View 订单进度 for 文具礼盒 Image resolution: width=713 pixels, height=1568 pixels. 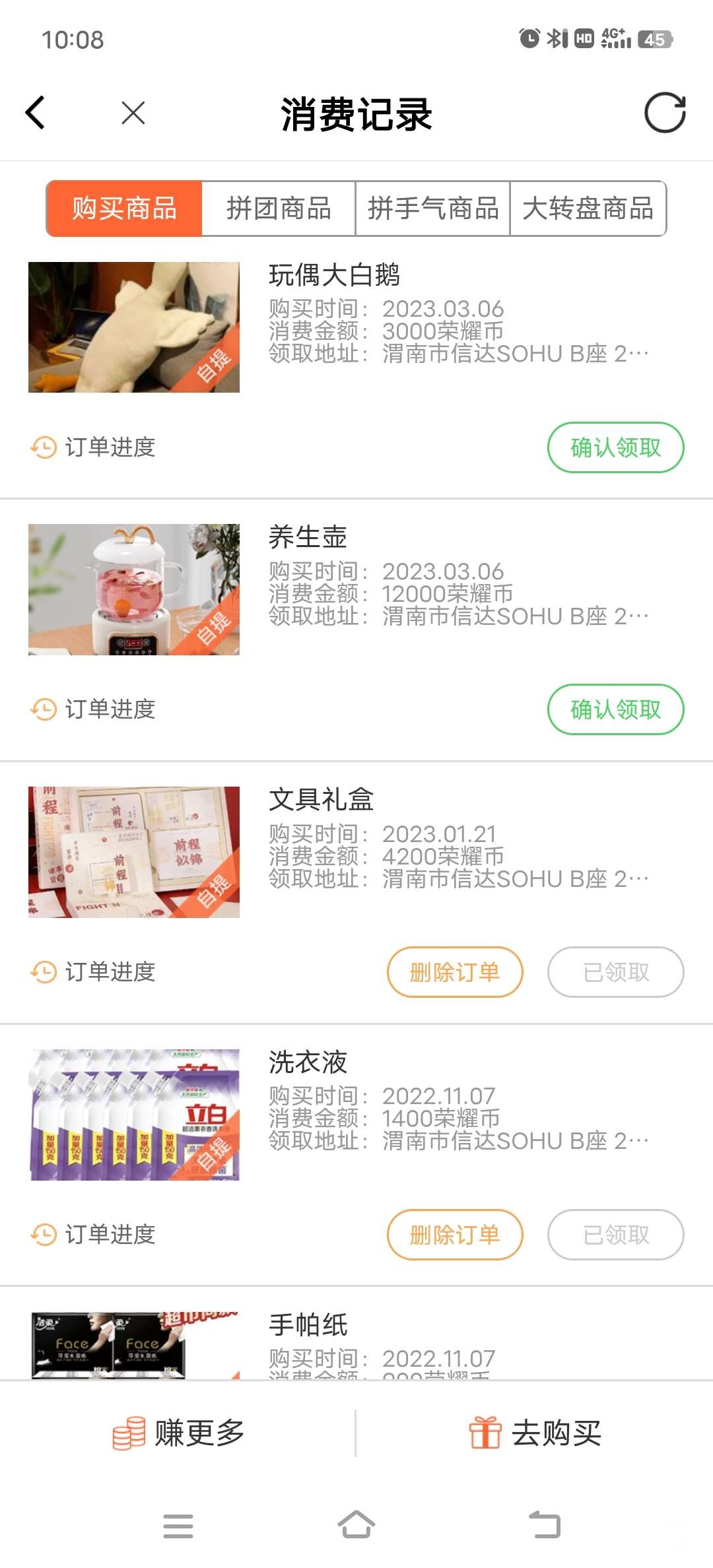click(94, 972)
